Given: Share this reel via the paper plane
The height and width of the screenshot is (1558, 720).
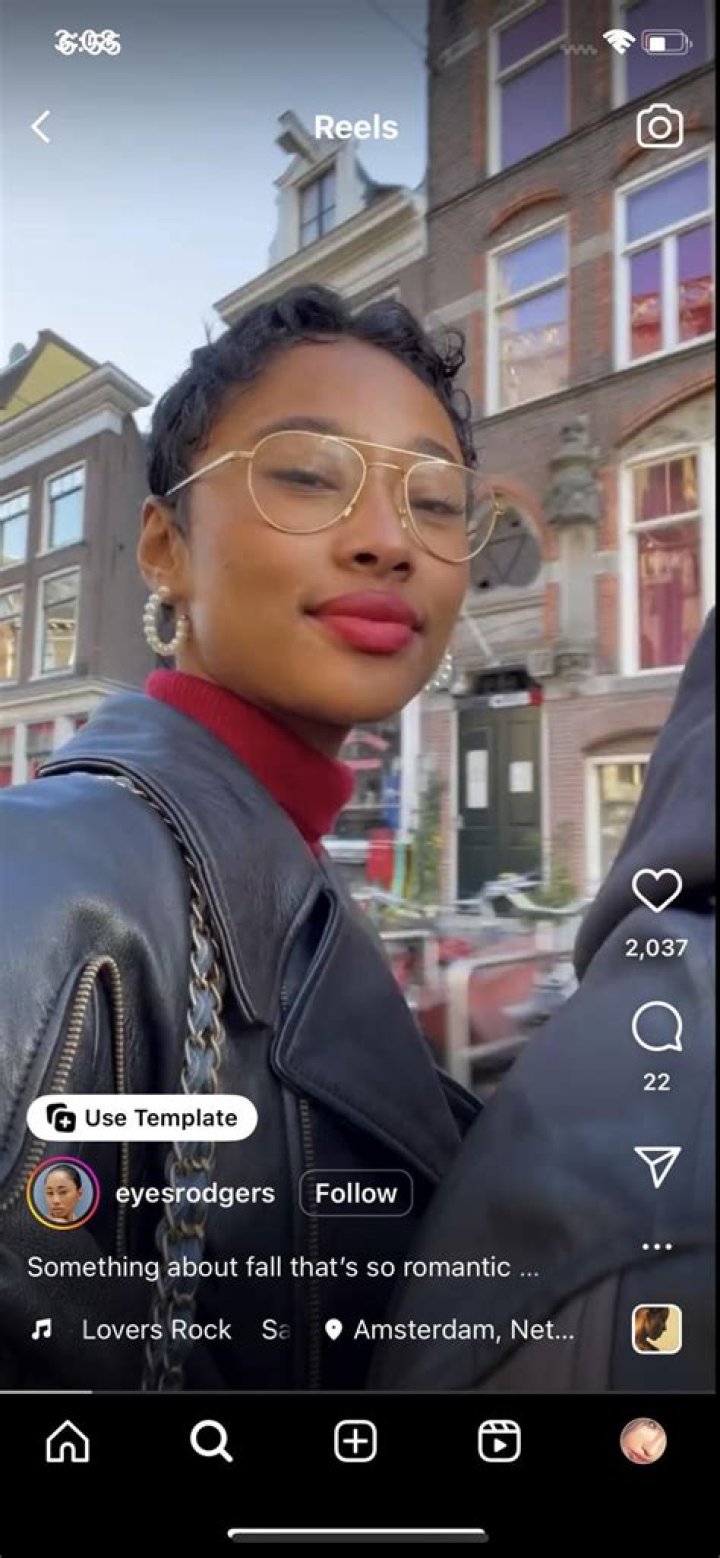Looking at the screenshot, I should coord(656,1166).
